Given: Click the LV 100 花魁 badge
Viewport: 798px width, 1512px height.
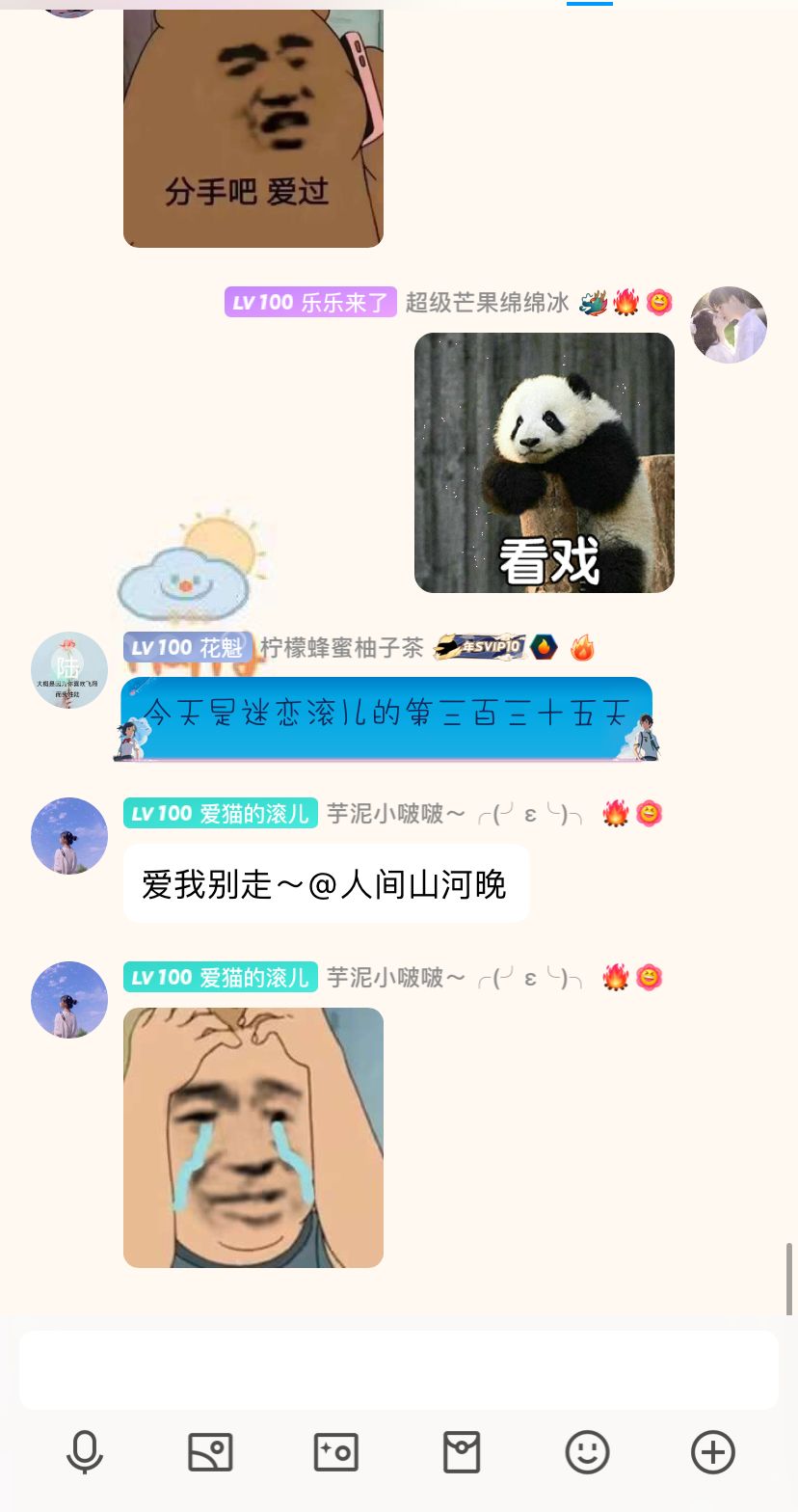Looking at the screenshot, I should [x=188, y=648].
